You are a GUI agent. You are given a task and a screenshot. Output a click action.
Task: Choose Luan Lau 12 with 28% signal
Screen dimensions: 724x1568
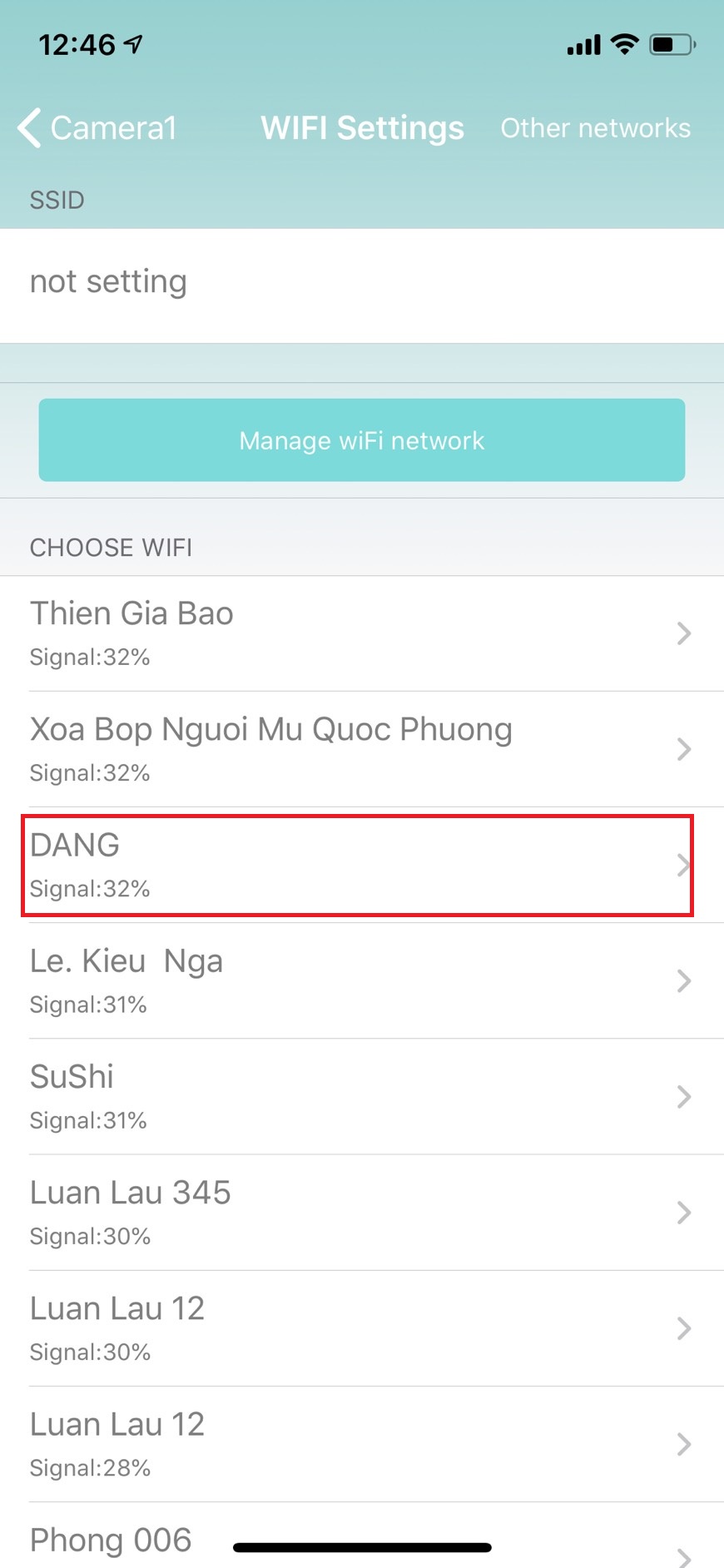click(x=362, y=1443)
